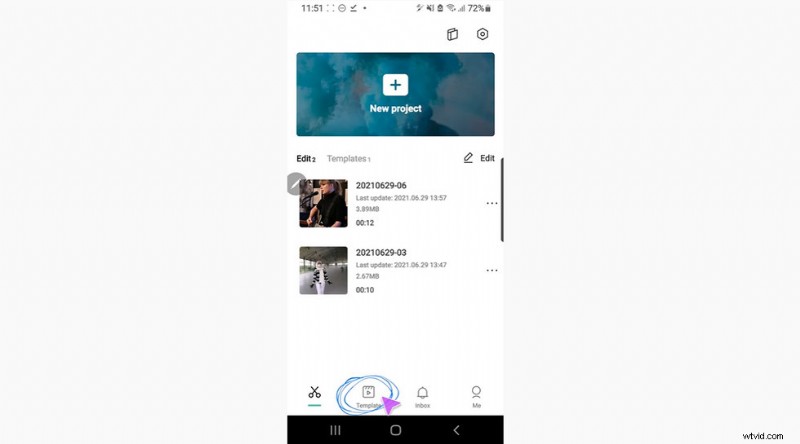This screenshot has height=444, width=800.
Task: Tap the system home button
Action: 395,429
